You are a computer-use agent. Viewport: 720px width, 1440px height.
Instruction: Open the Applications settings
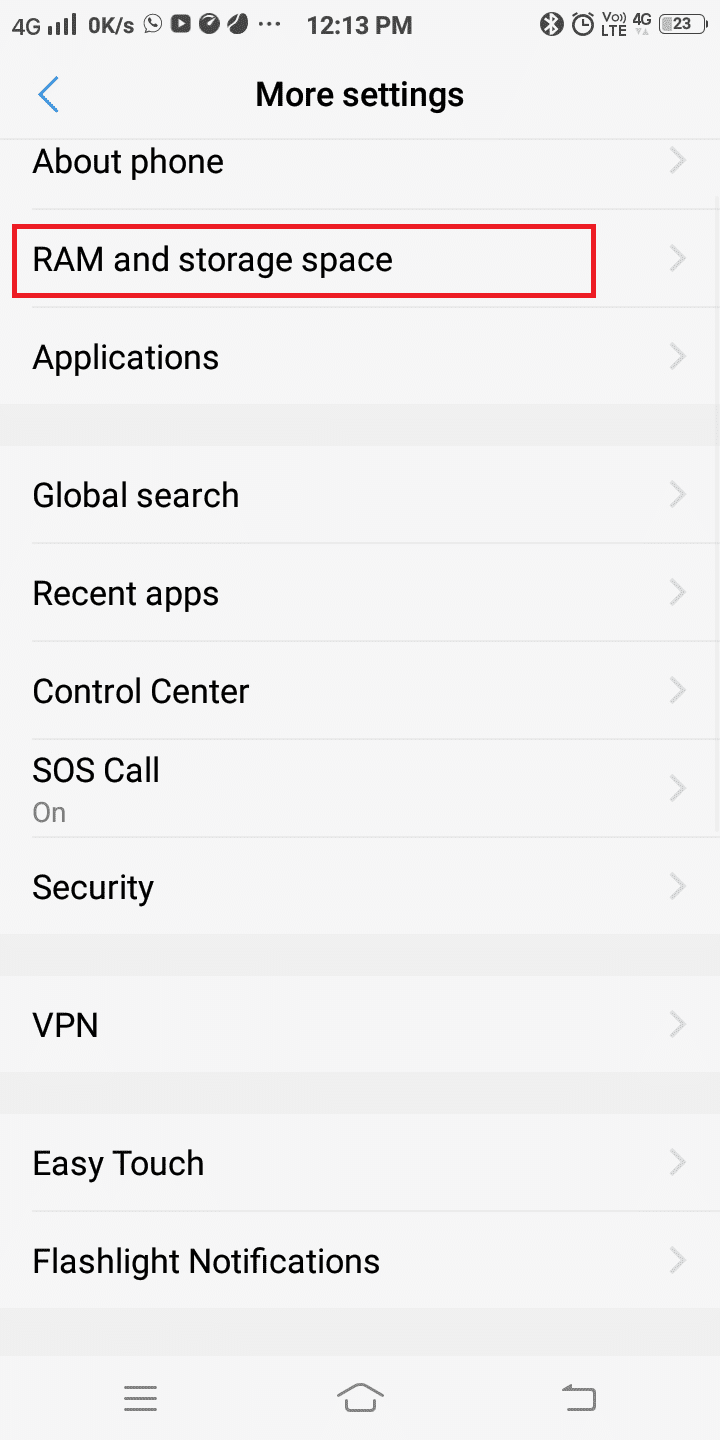point(300,357)
